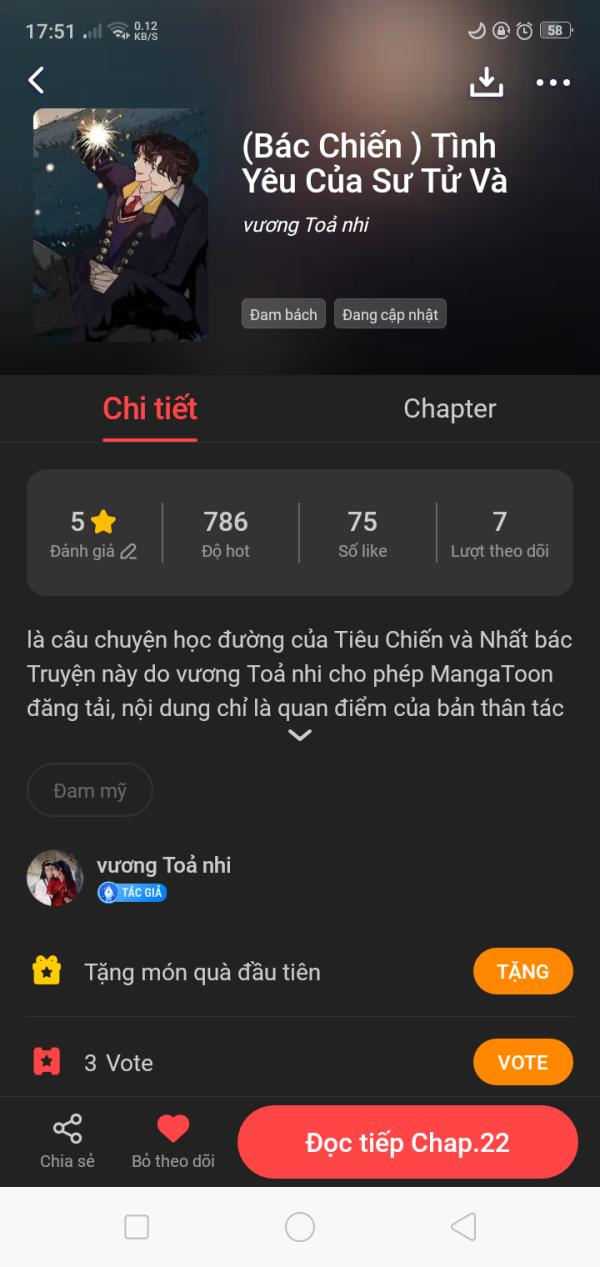This screenshot has width=600, height=1267.
Task: Go back using the top-left arrow
Action: 37,80
